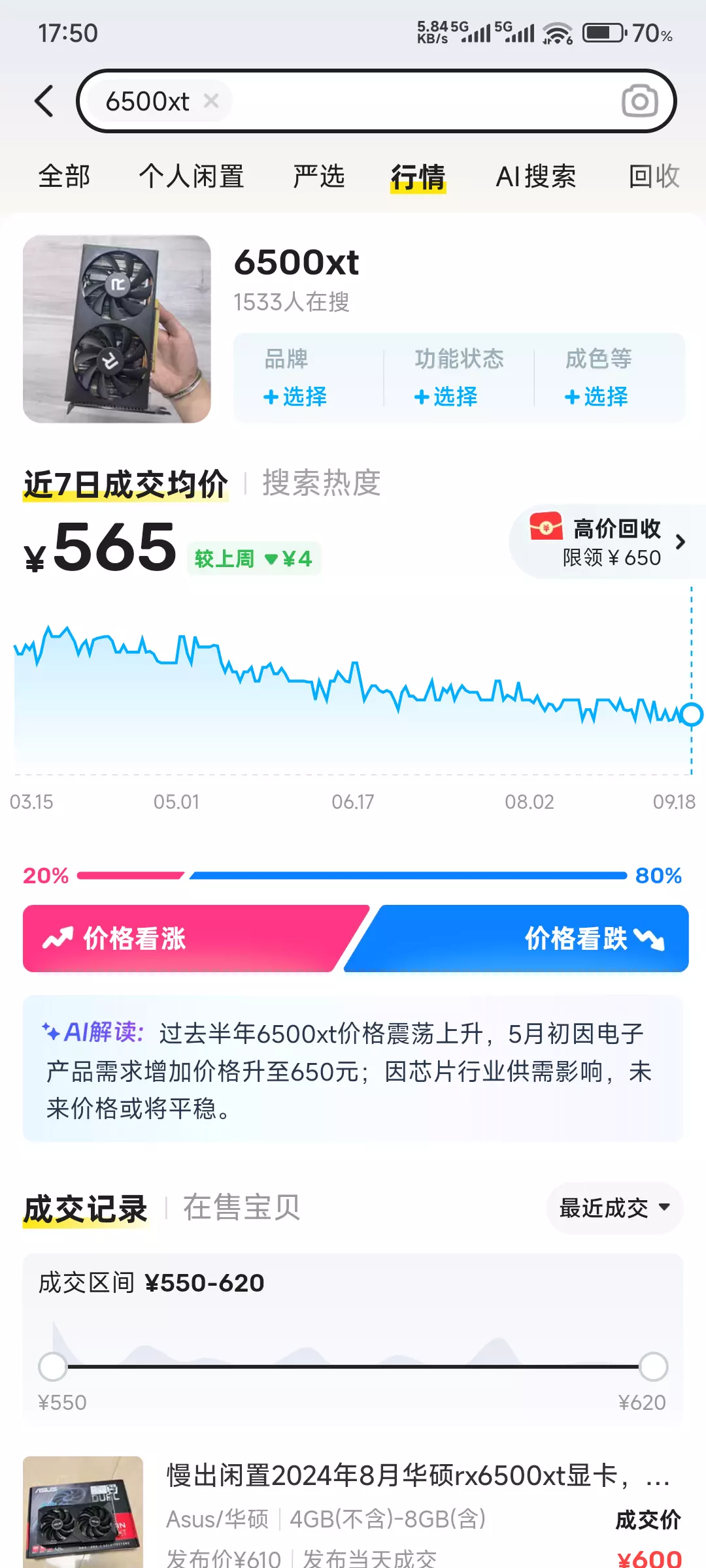
Task: Open the 功能状态 filter selector
Action: click(446, 397)
